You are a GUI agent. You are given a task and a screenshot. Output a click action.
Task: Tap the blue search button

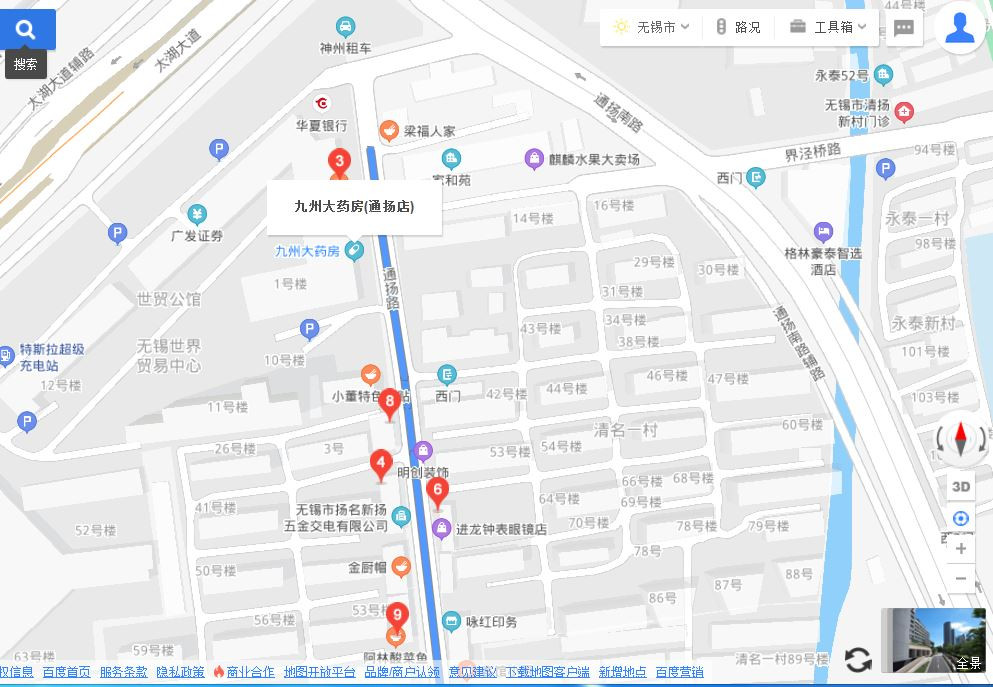(x=27, y=29)
